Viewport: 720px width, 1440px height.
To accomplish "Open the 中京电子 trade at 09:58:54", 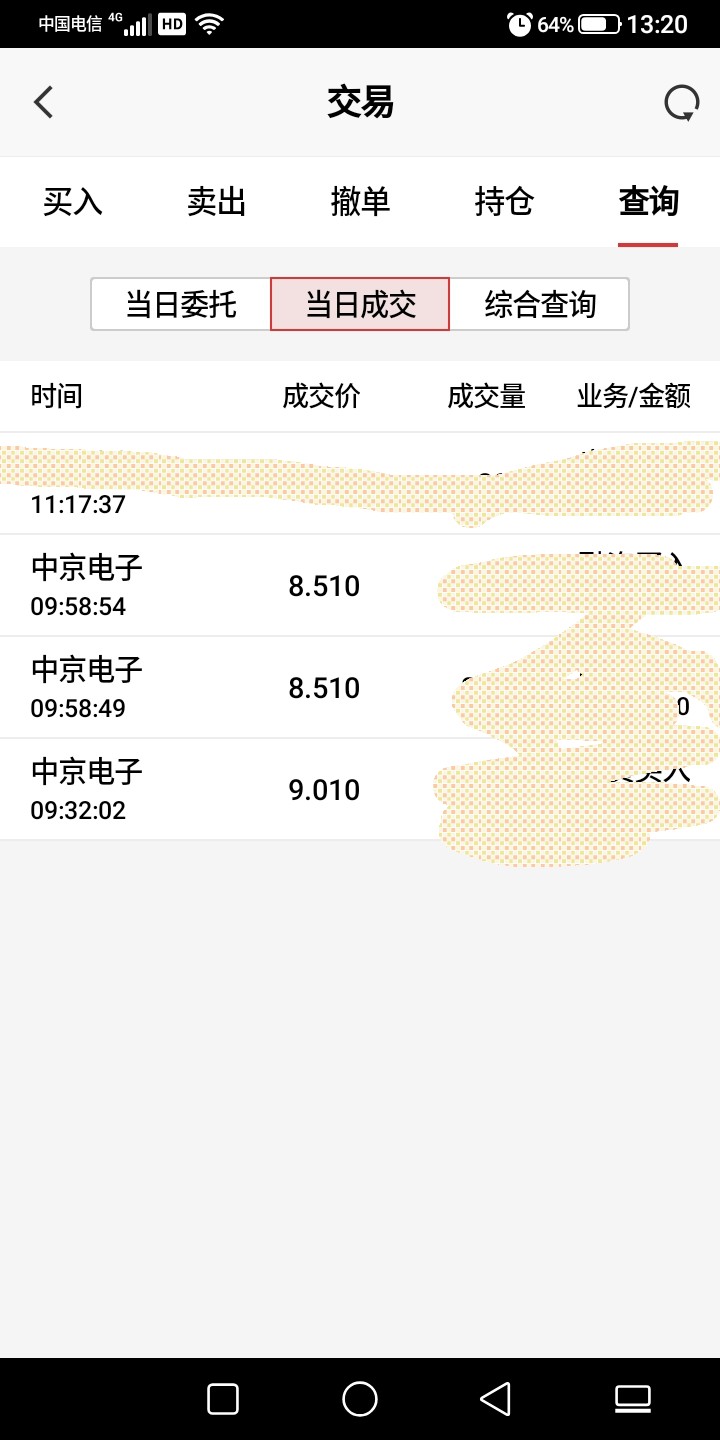I will [360, 586].
